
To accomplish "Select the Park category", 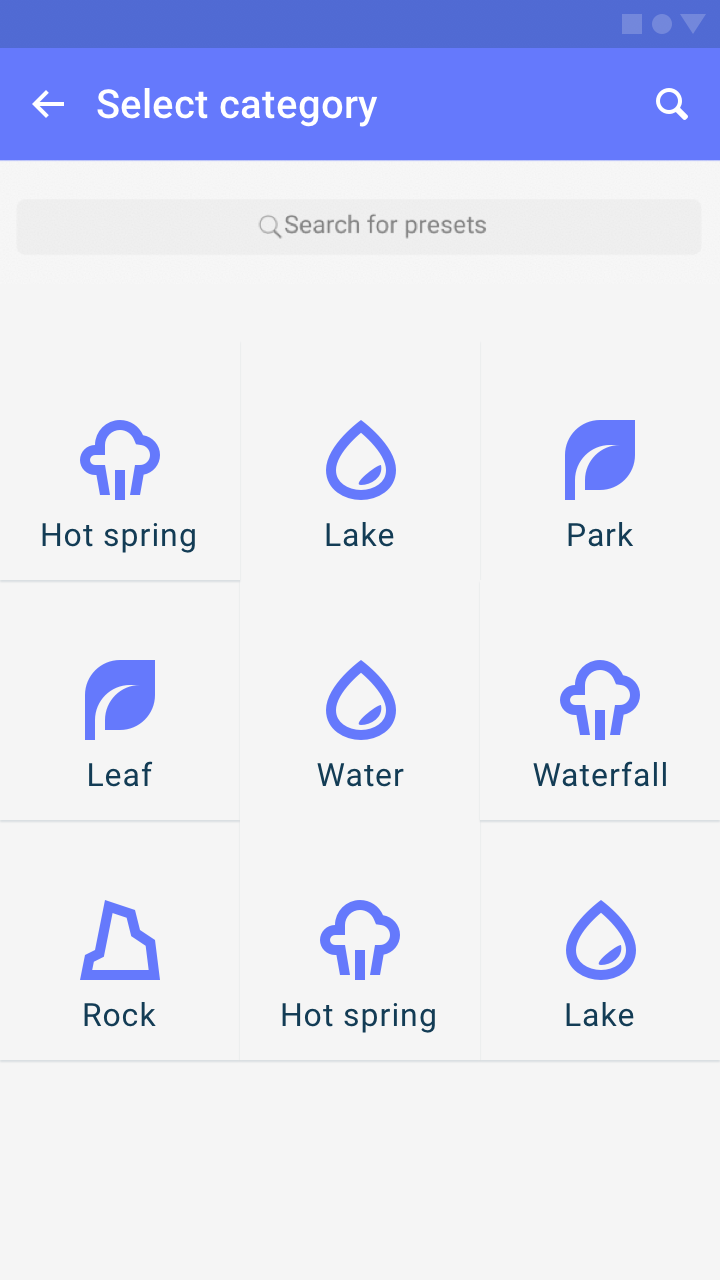I will 600,482.
